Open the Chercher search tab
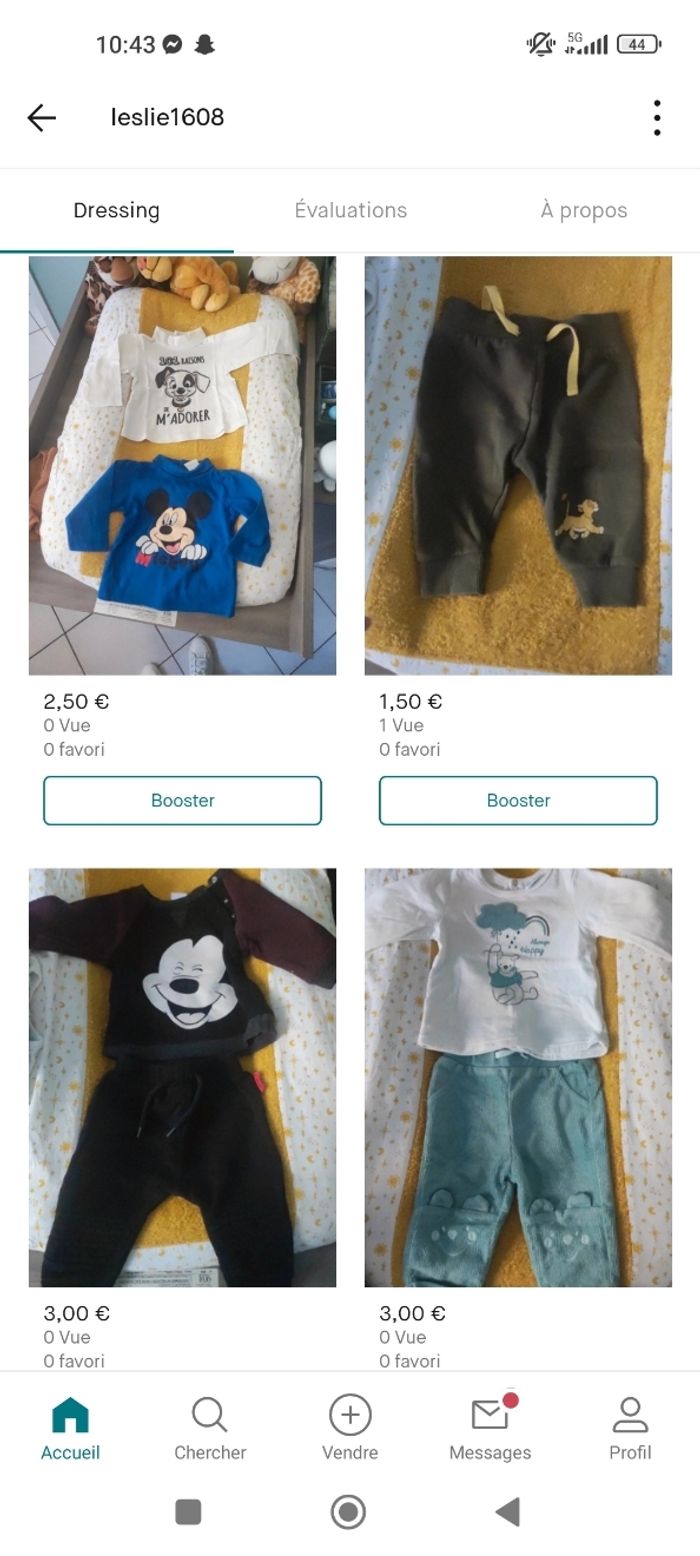 pos(210,1428)
